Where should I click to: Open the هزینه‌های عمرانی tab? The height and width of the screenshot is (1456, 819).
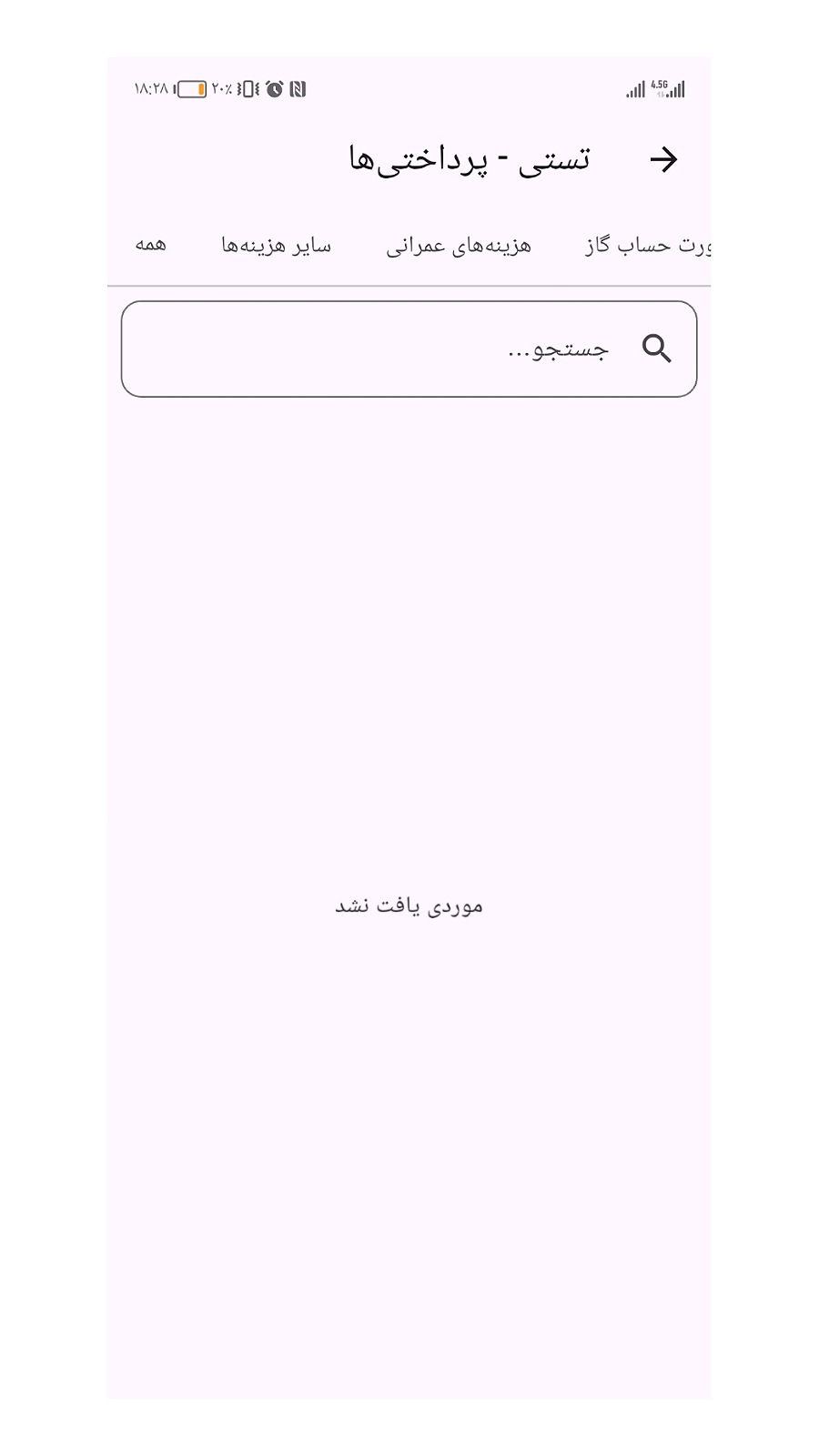coord(458,246)
